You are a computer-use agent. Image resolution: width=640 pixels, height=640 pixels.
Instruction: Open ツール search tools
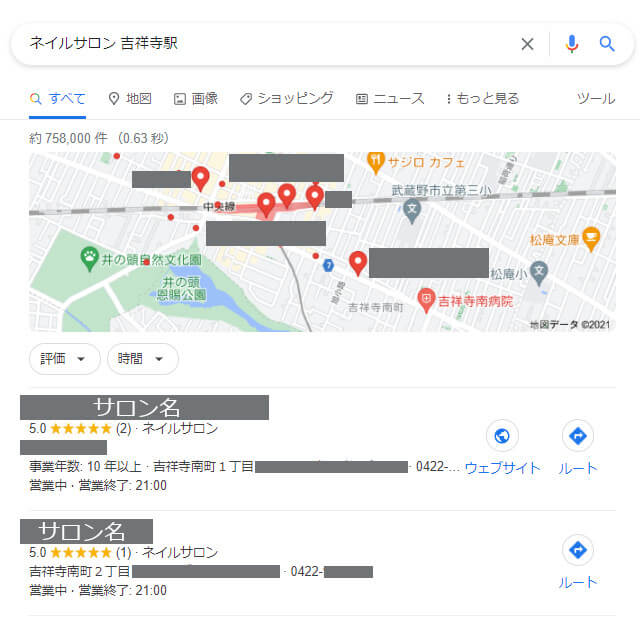click(x=596, y=99)
